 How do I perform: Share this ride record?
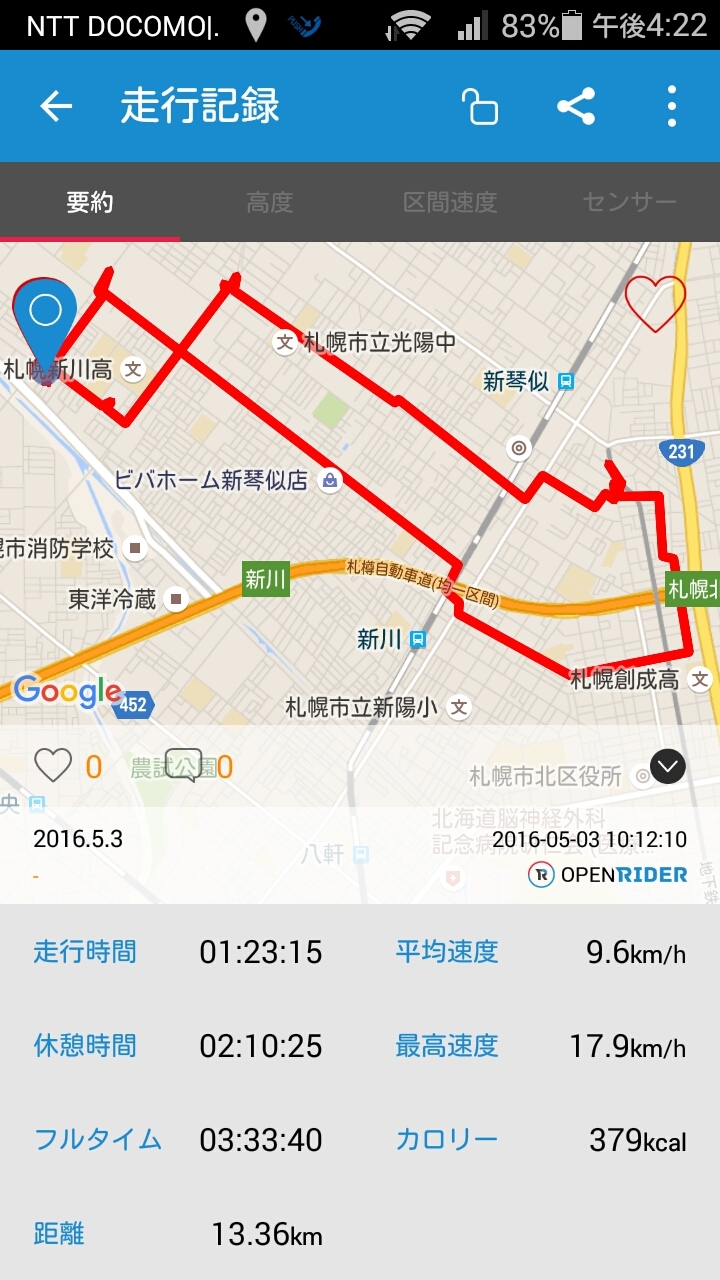576,106
